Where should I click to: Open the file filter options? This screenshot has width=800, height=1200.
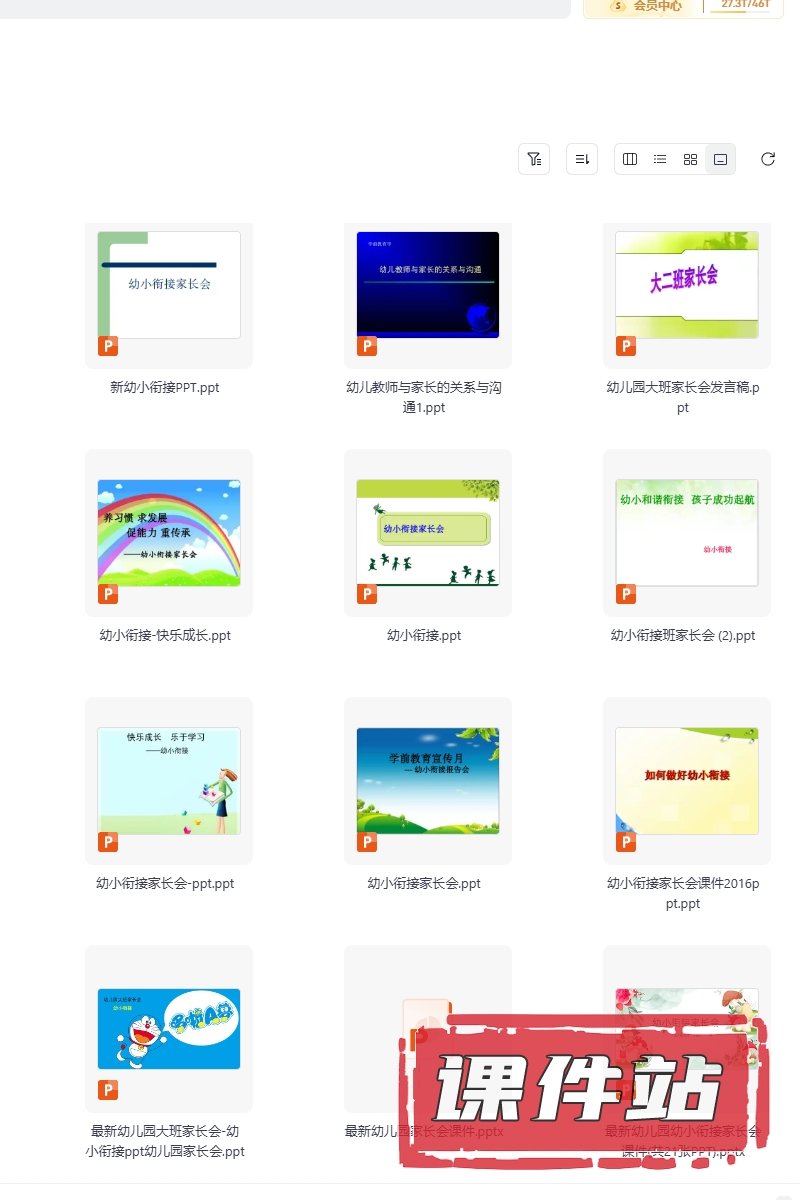tap(534, 159)
